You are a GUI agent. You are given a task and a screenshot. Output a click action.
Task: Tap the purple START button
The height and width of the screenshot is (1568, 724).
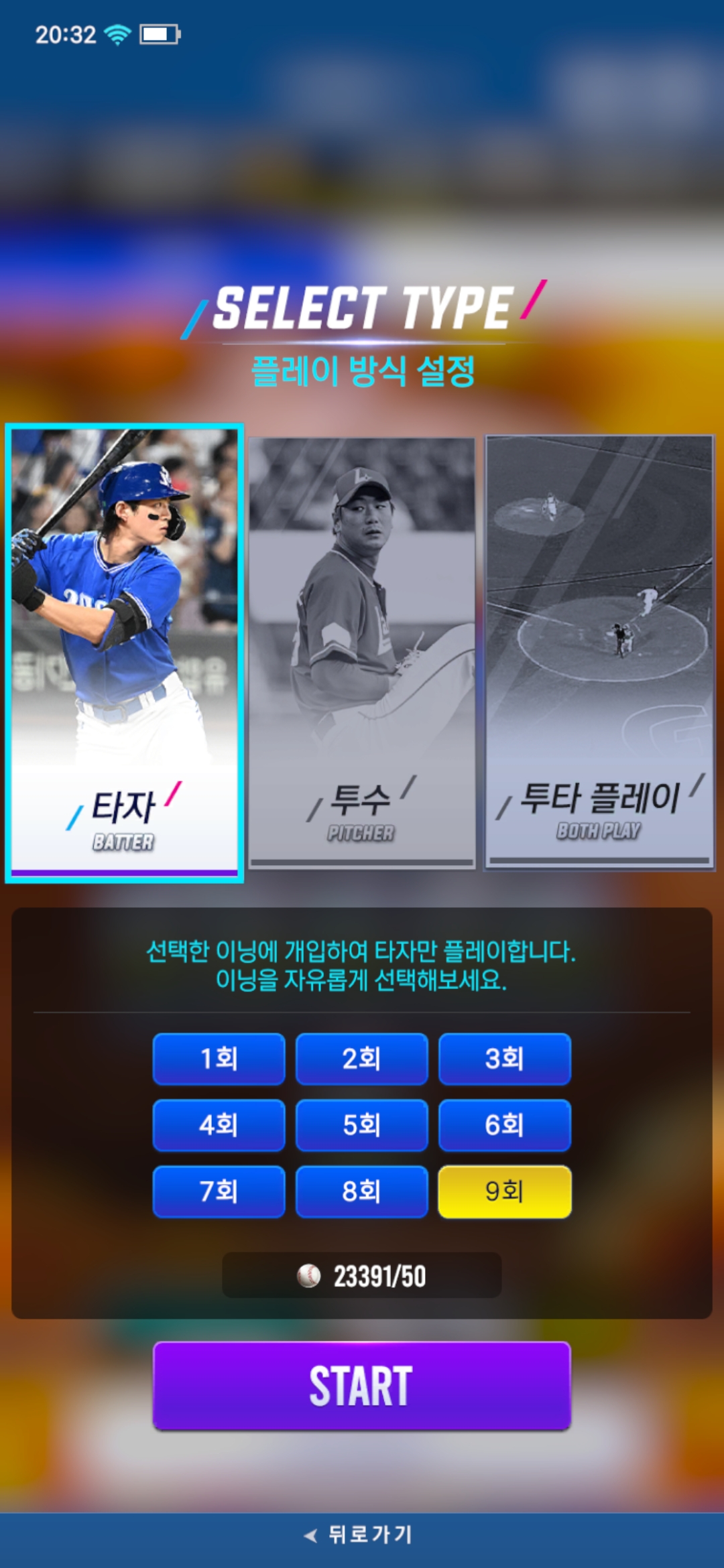tap(361, 1386)
